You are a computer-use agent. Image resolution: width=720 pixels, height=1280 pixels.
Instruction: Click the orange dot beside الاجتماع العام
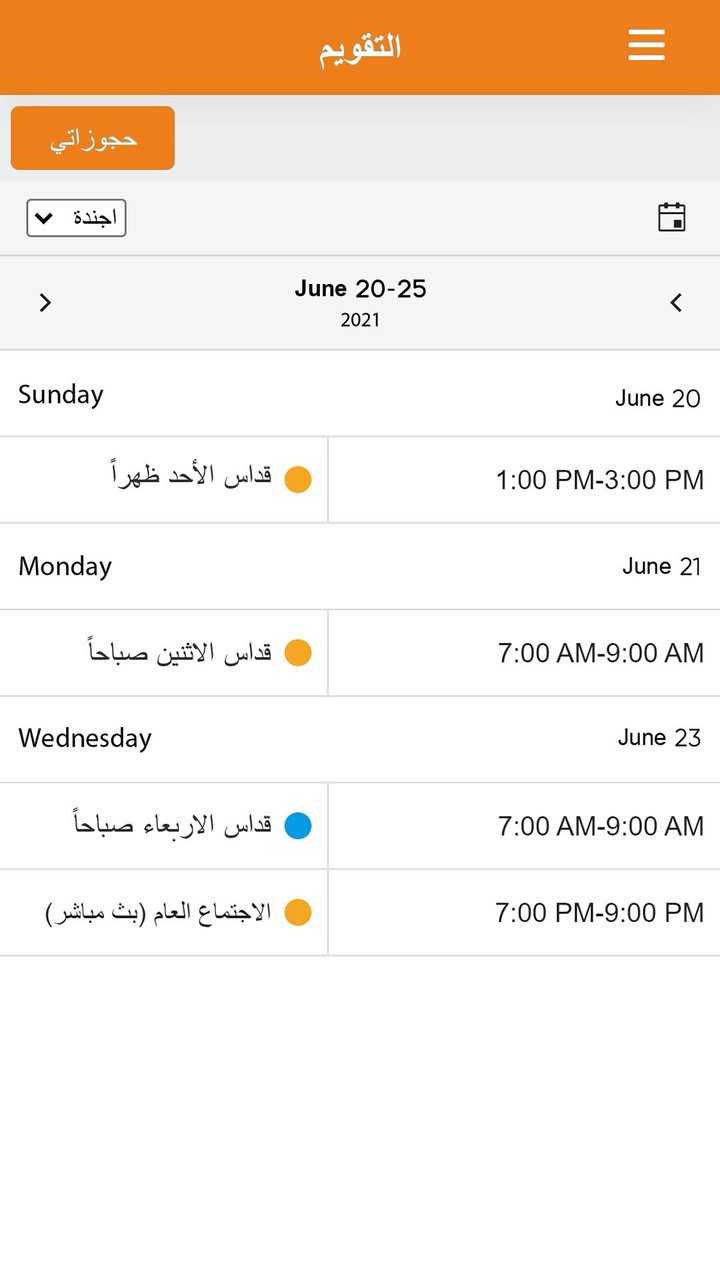point(298,912)
